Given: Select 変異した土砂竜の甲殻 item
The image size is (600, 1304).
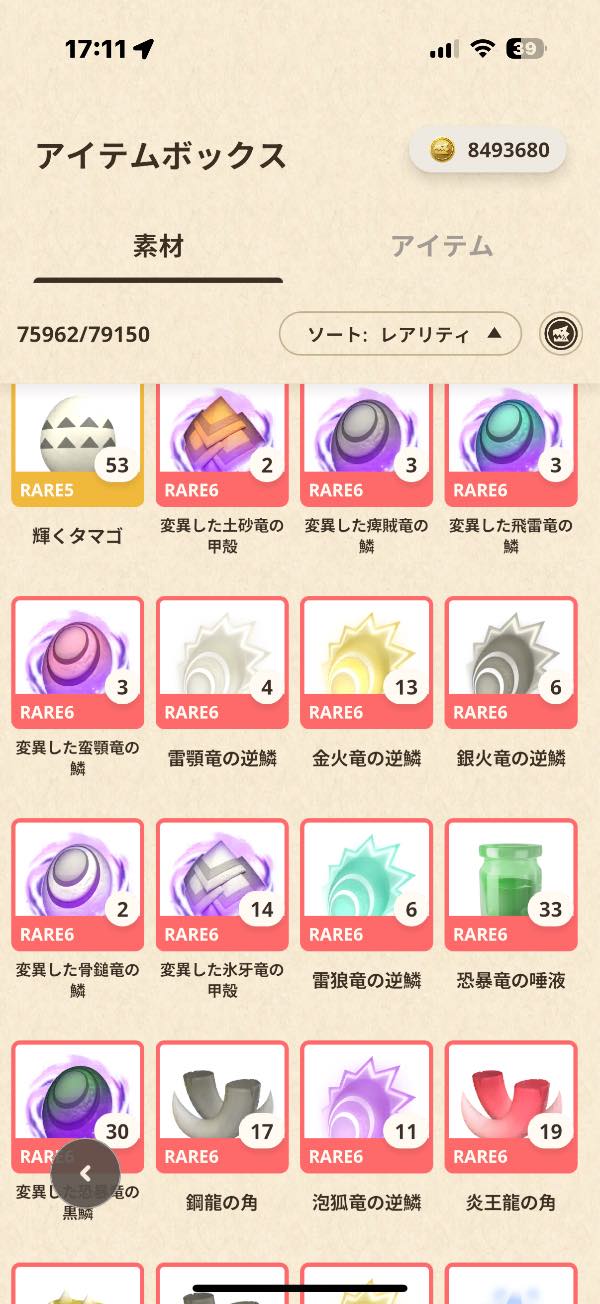Looking at the screenshot, I should click(x=222, y=445).
